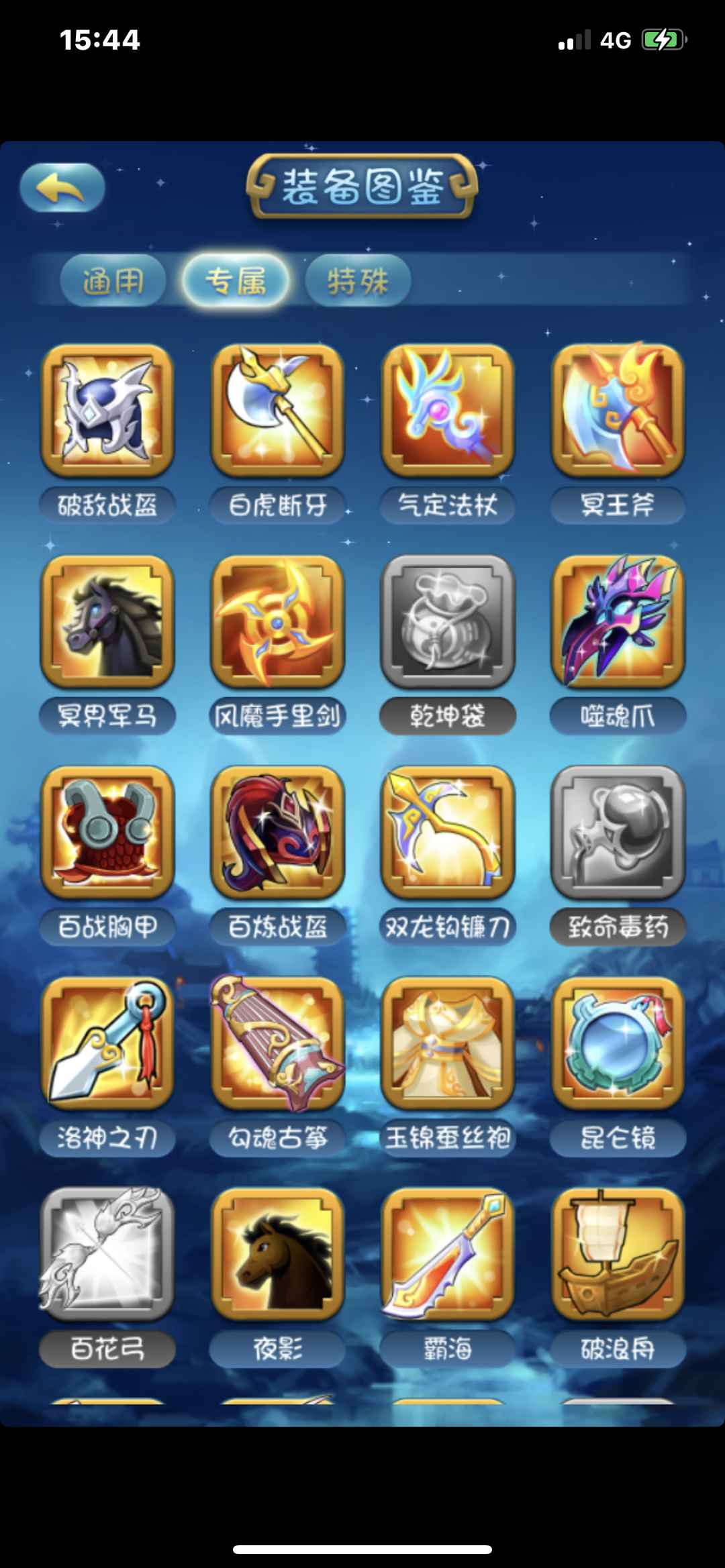725x1568 pixels.
Task: Tap the yellow back arrow button
Action: point(62,188)
